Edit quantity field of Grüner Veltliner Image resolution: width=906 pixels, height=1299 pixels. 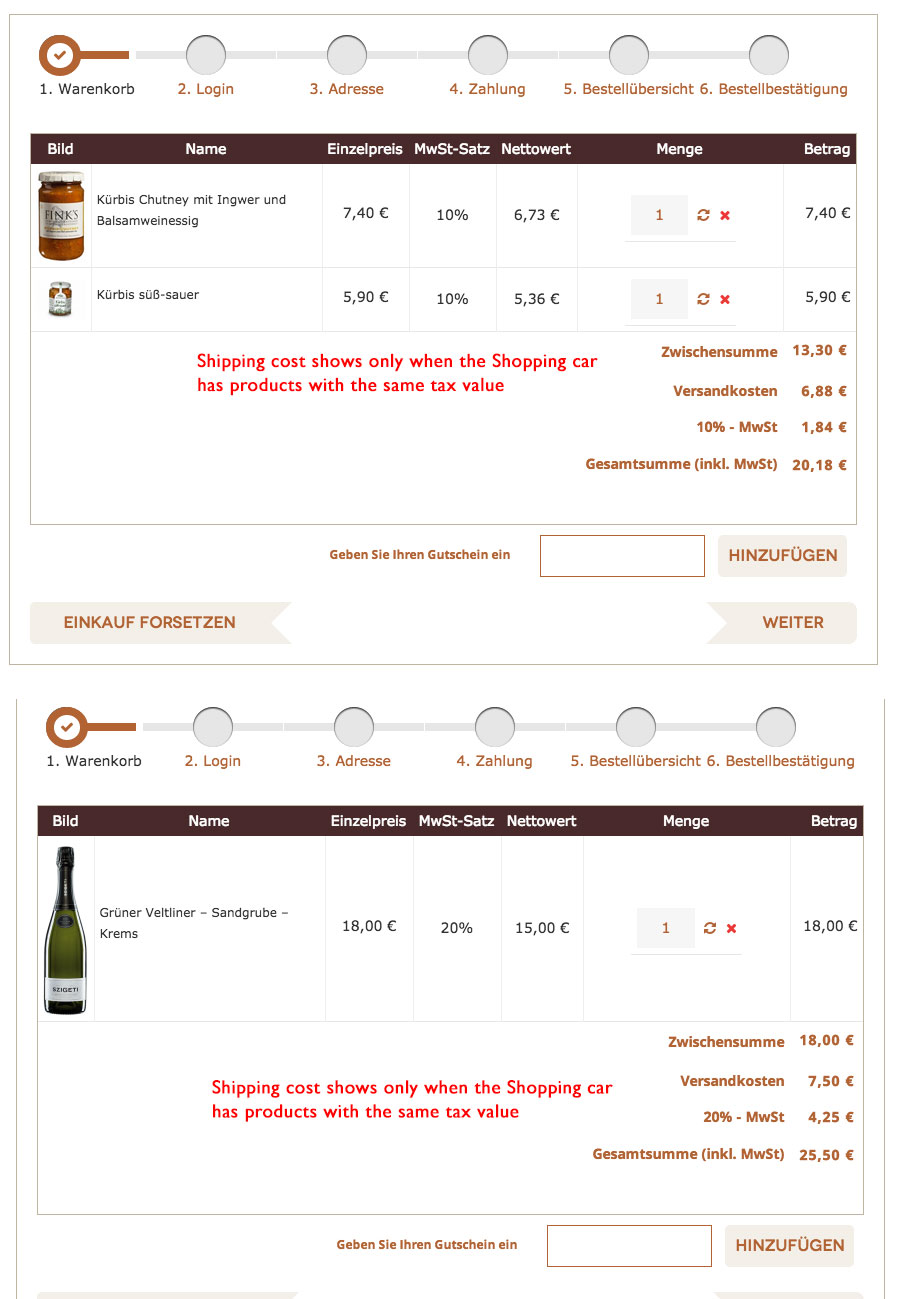coord(666,928)
